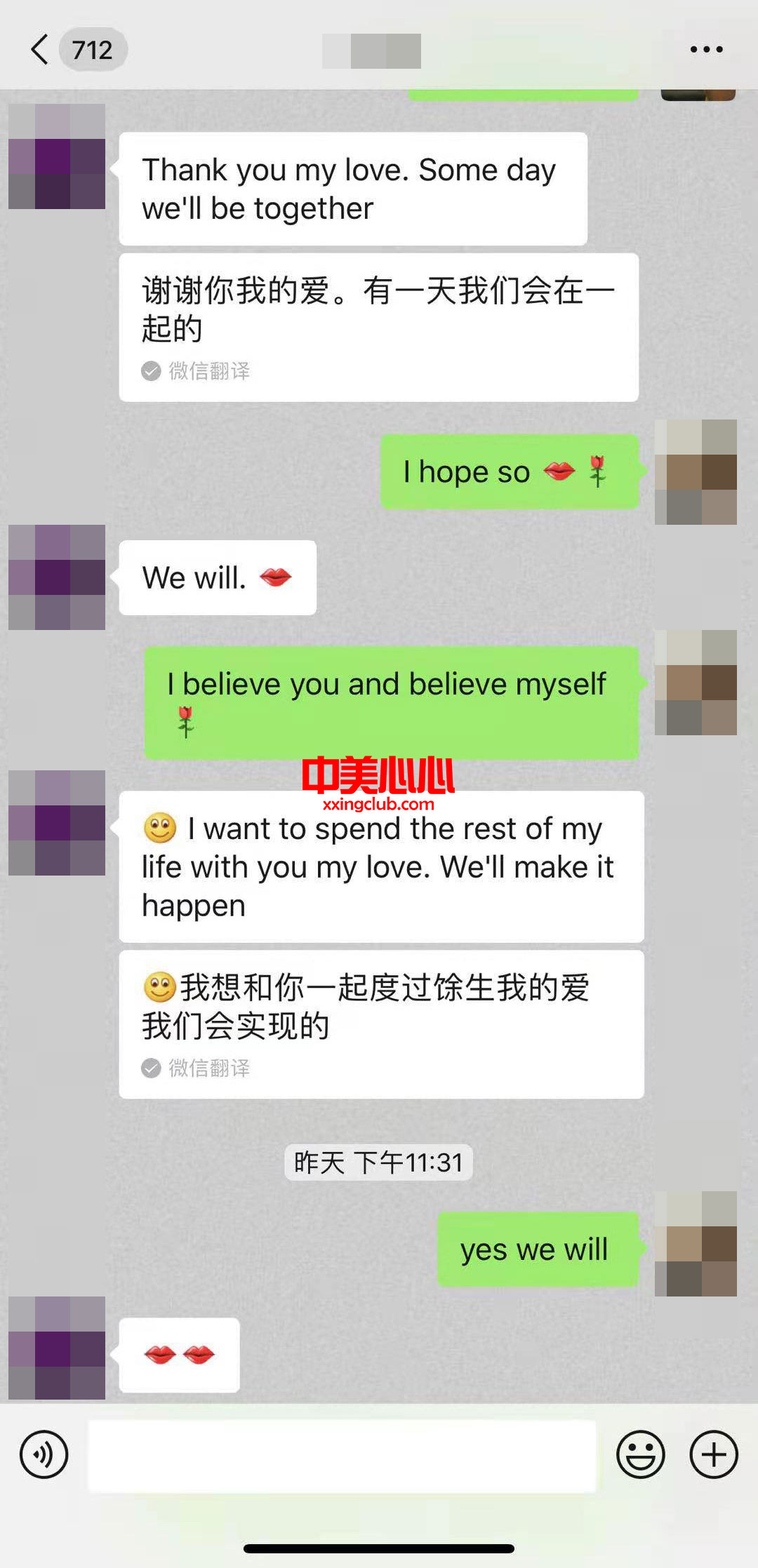Switch to voice message input
The width and height of the screenshot is (758, 1568).
pos(44,1454)
